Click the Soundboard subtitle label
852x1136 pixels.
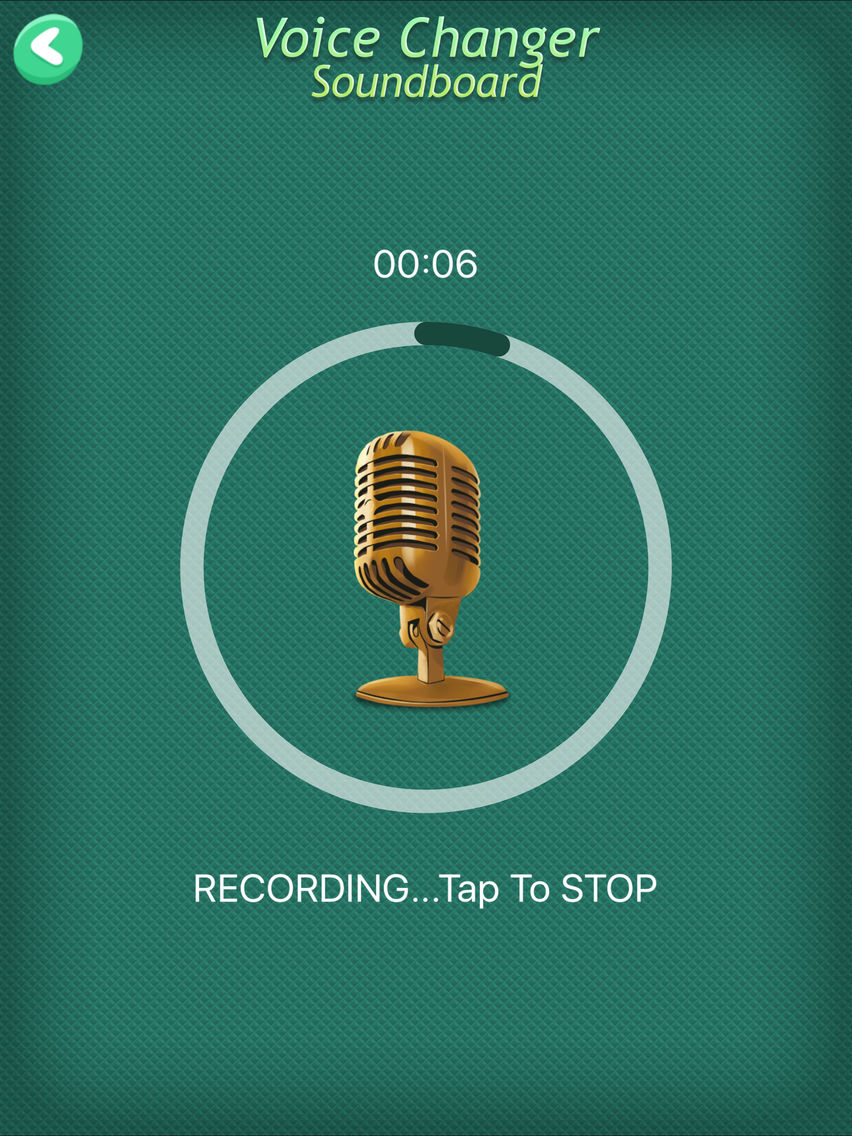(426, 84)
